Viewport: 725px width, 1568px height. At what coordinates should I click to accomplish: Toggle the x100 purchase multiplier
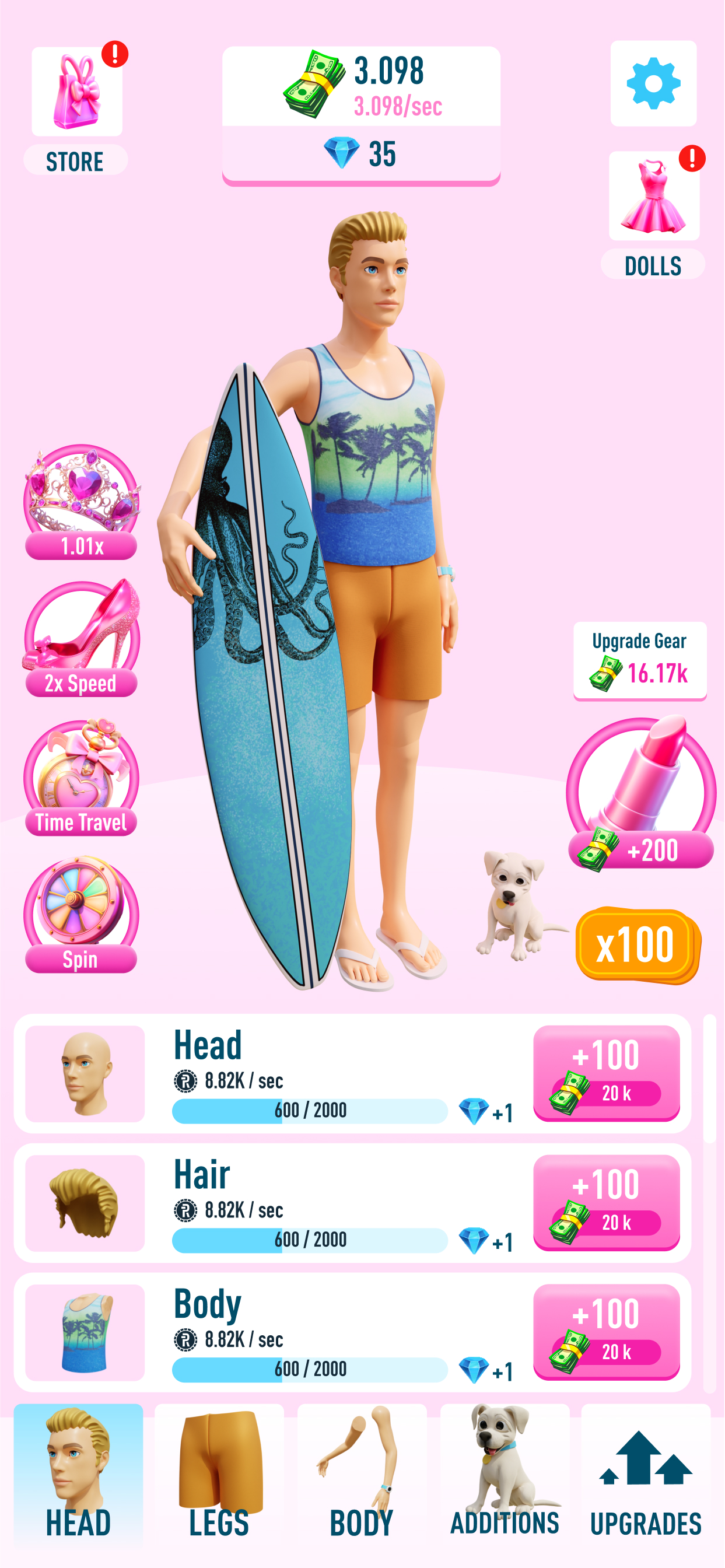(x=638, y=944)
